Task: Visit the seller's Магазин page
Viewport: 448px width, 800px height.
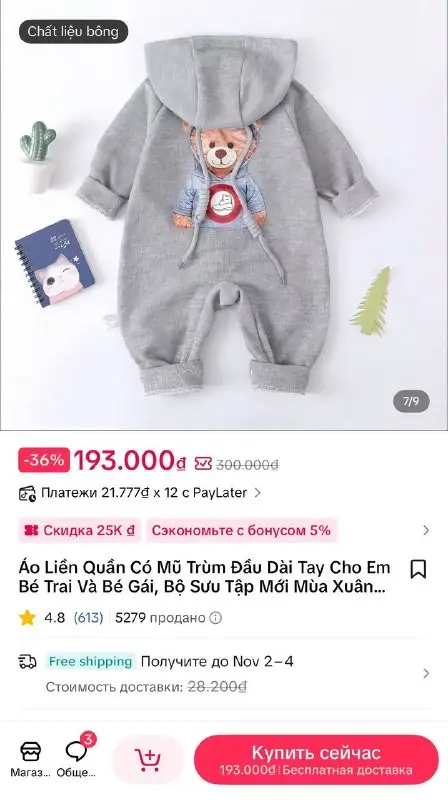Action: coord(30,760)
